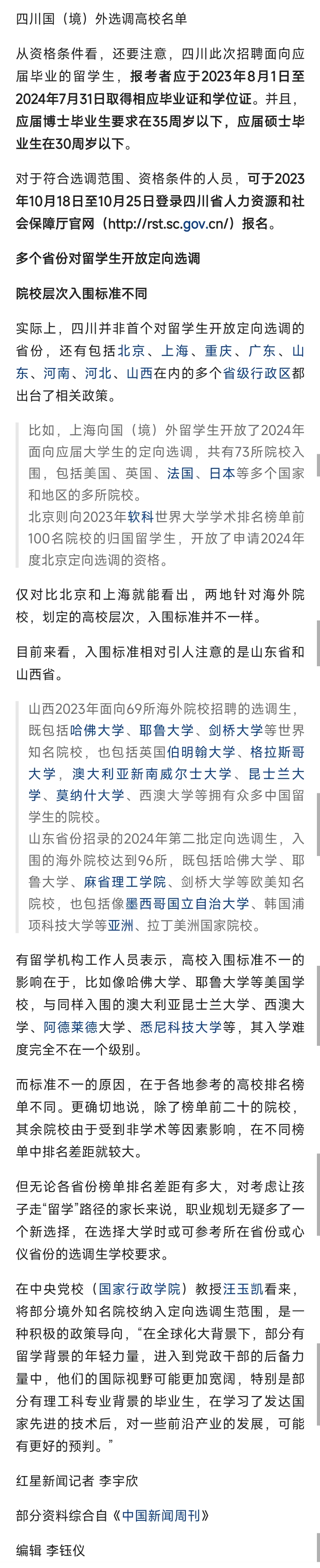Viewport: 320px width, 1568px height.
Task: Open the 日本 link
Action: 222,473
